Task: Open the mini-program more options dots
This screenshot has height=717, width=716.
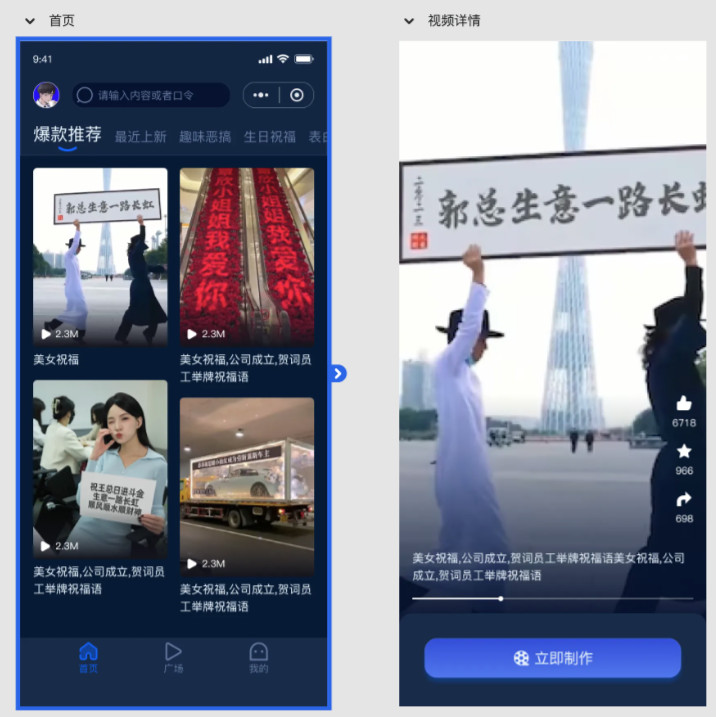Action: click(x=261, y=95)
